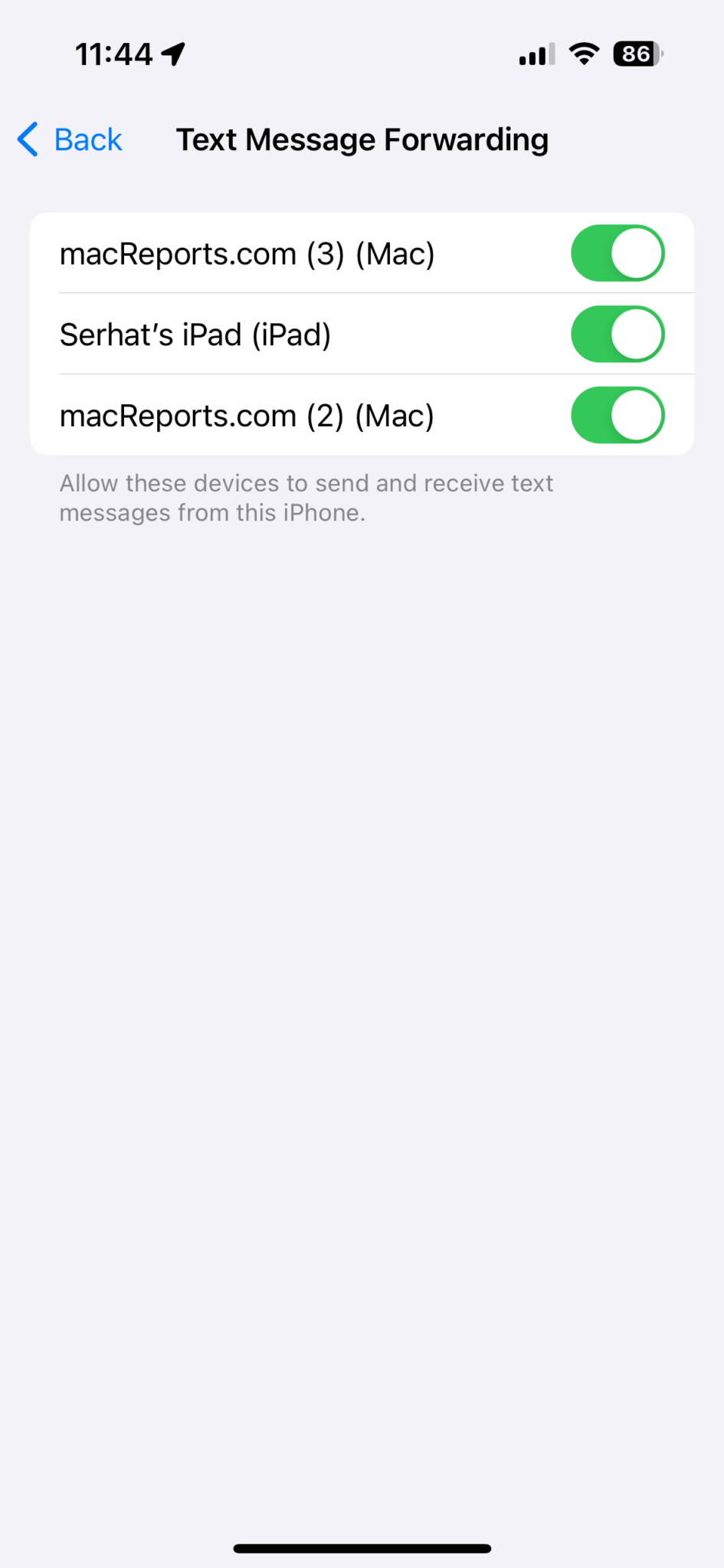Disable forwarding to macReports.com (3) Mac
Image resolution: width=724 pixels, height=1568 pixels.
(618, 253)
